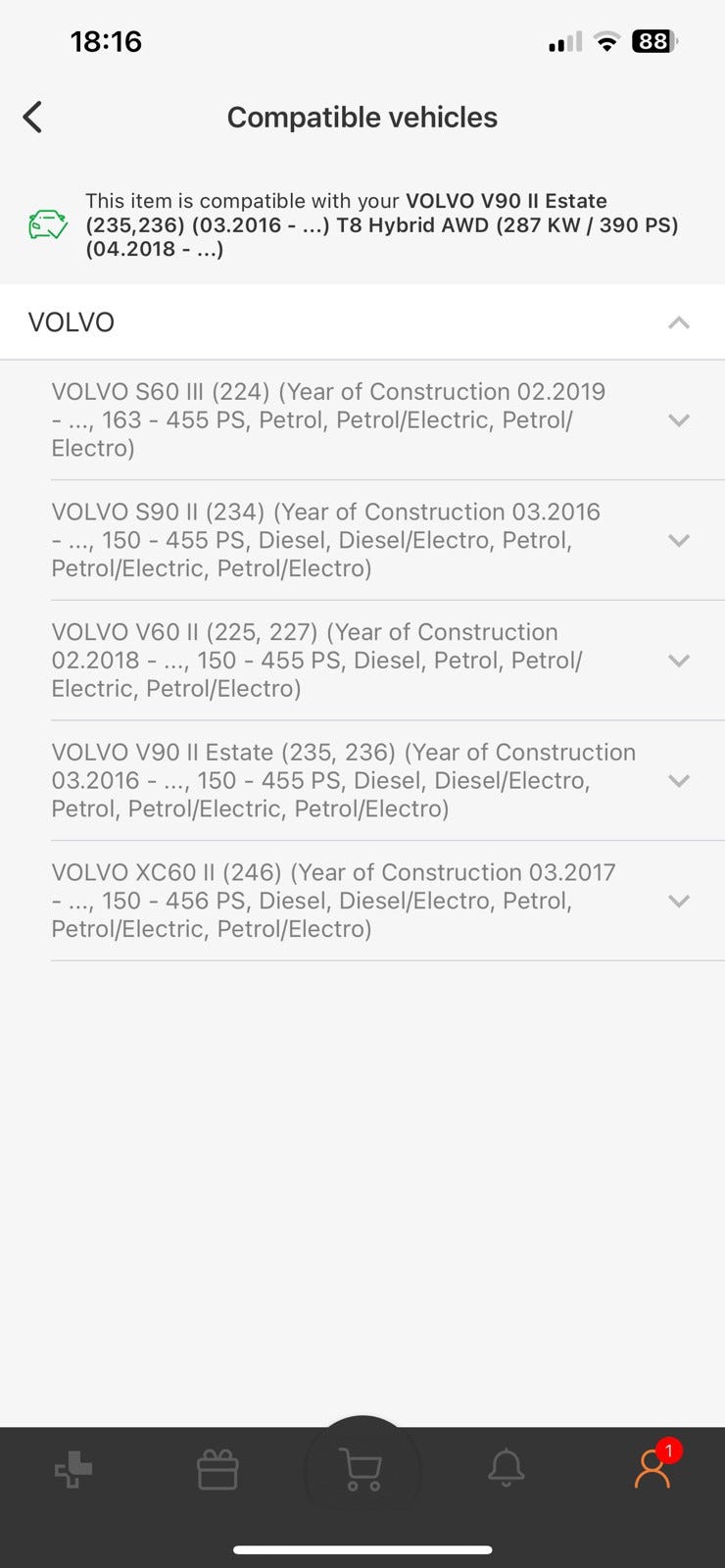Expand the VOLVO S60 III (224) row
The image size is (725, 1568).
coord(678,420)
